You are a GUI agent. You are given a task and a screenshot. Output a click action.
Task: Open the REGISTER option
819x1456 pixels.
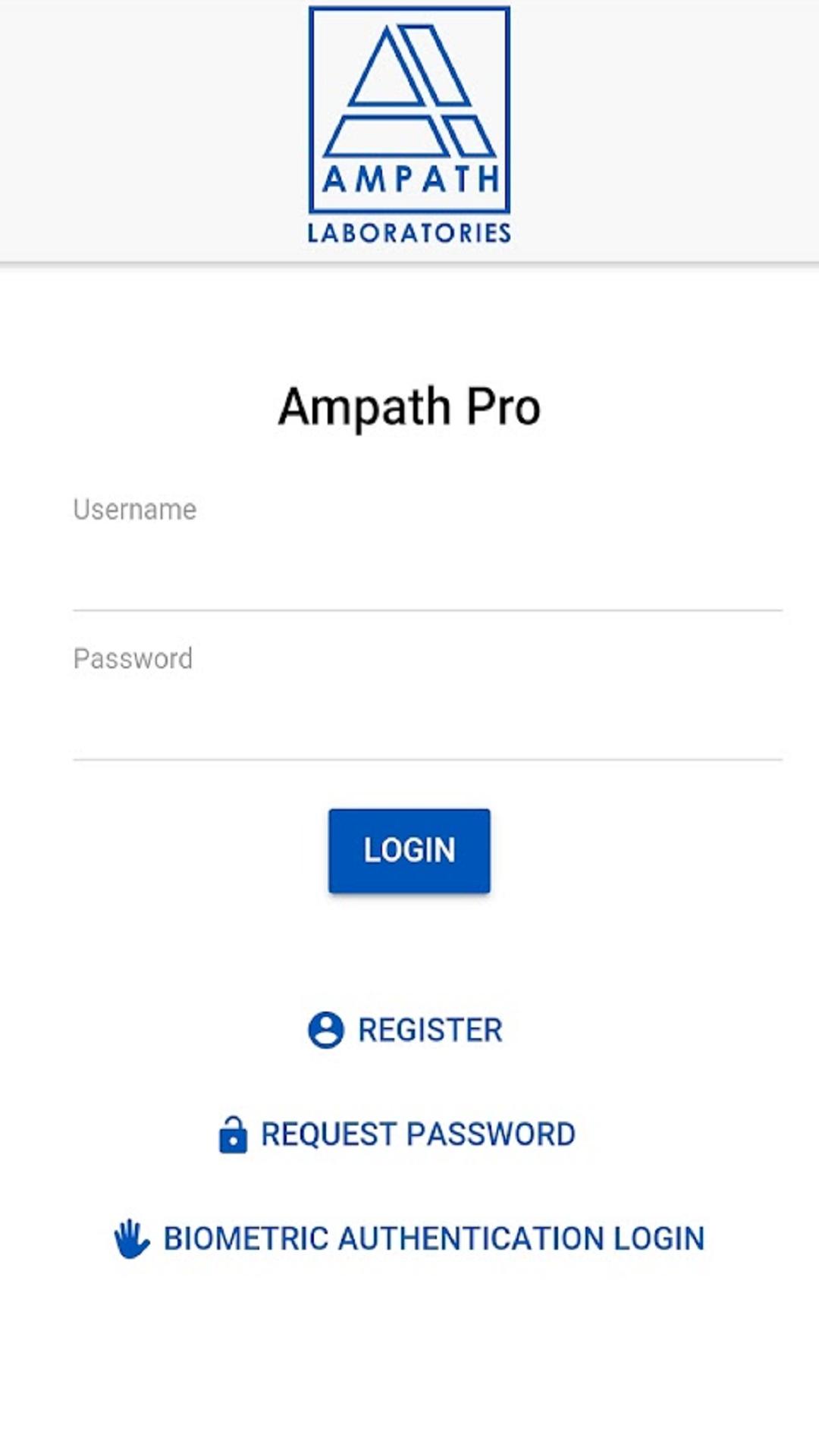(406, 1030)
